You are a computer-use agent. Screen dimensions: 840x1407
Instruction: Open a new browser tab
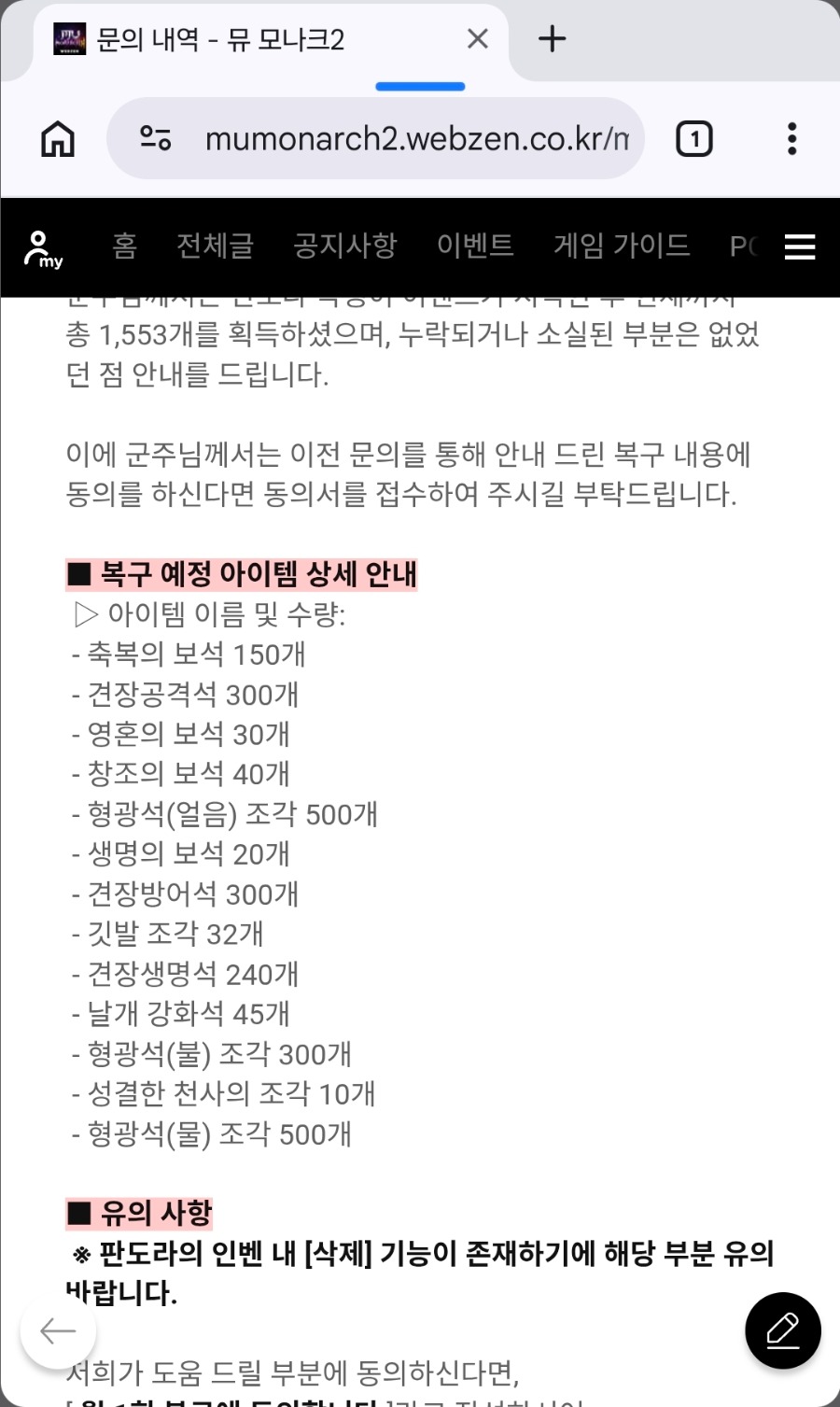(x=552, y=39)
